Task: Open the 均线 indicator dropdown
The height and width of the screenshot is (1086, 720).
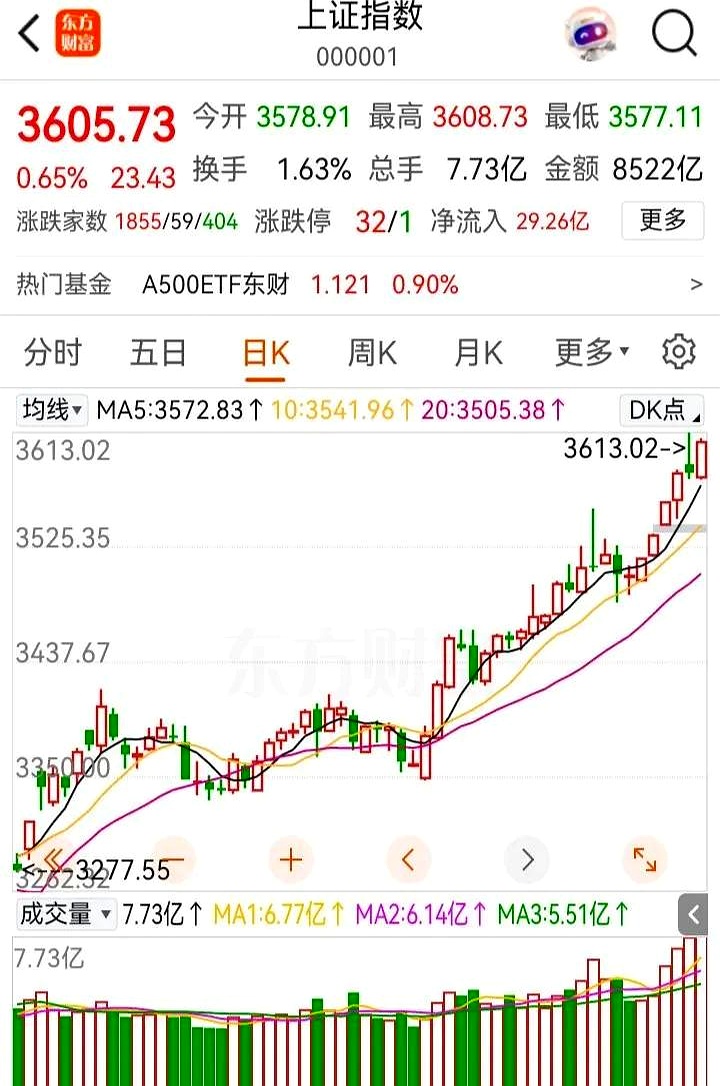Action: (51, 411)
